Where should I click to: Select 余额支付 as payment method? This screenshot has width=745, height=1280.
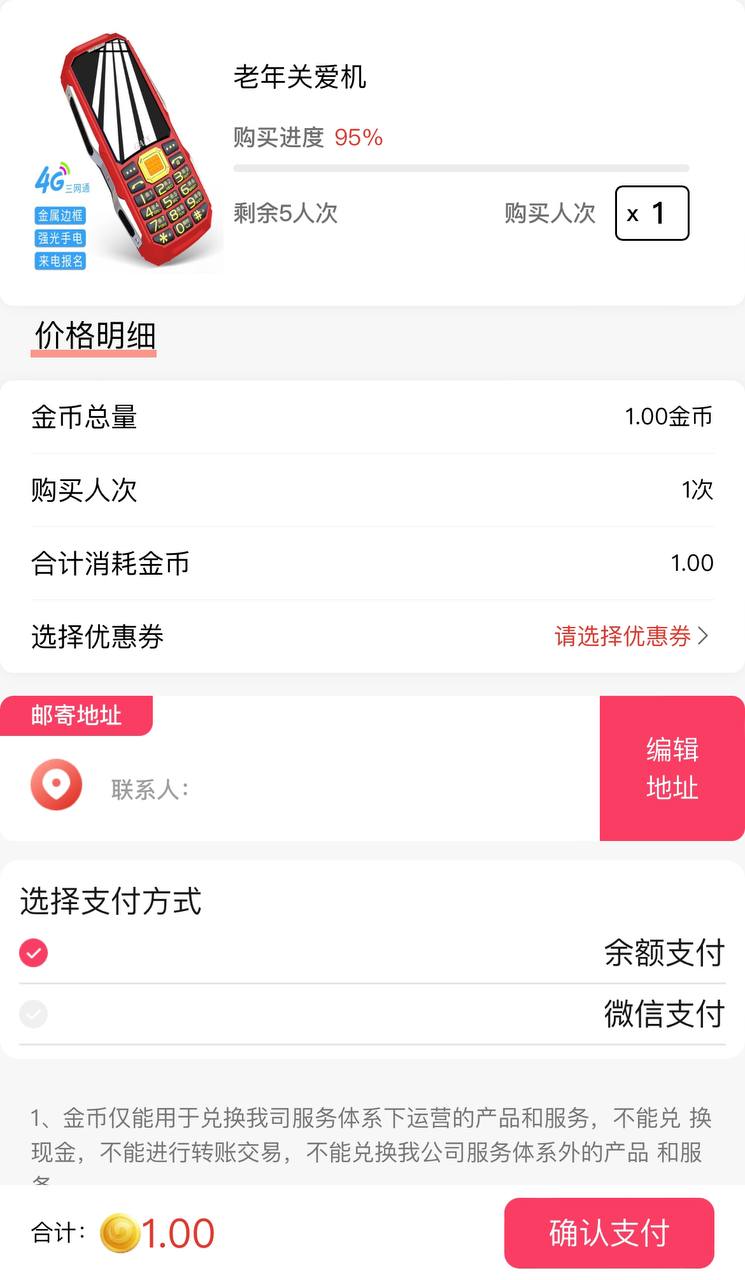[x=33, y=953]
